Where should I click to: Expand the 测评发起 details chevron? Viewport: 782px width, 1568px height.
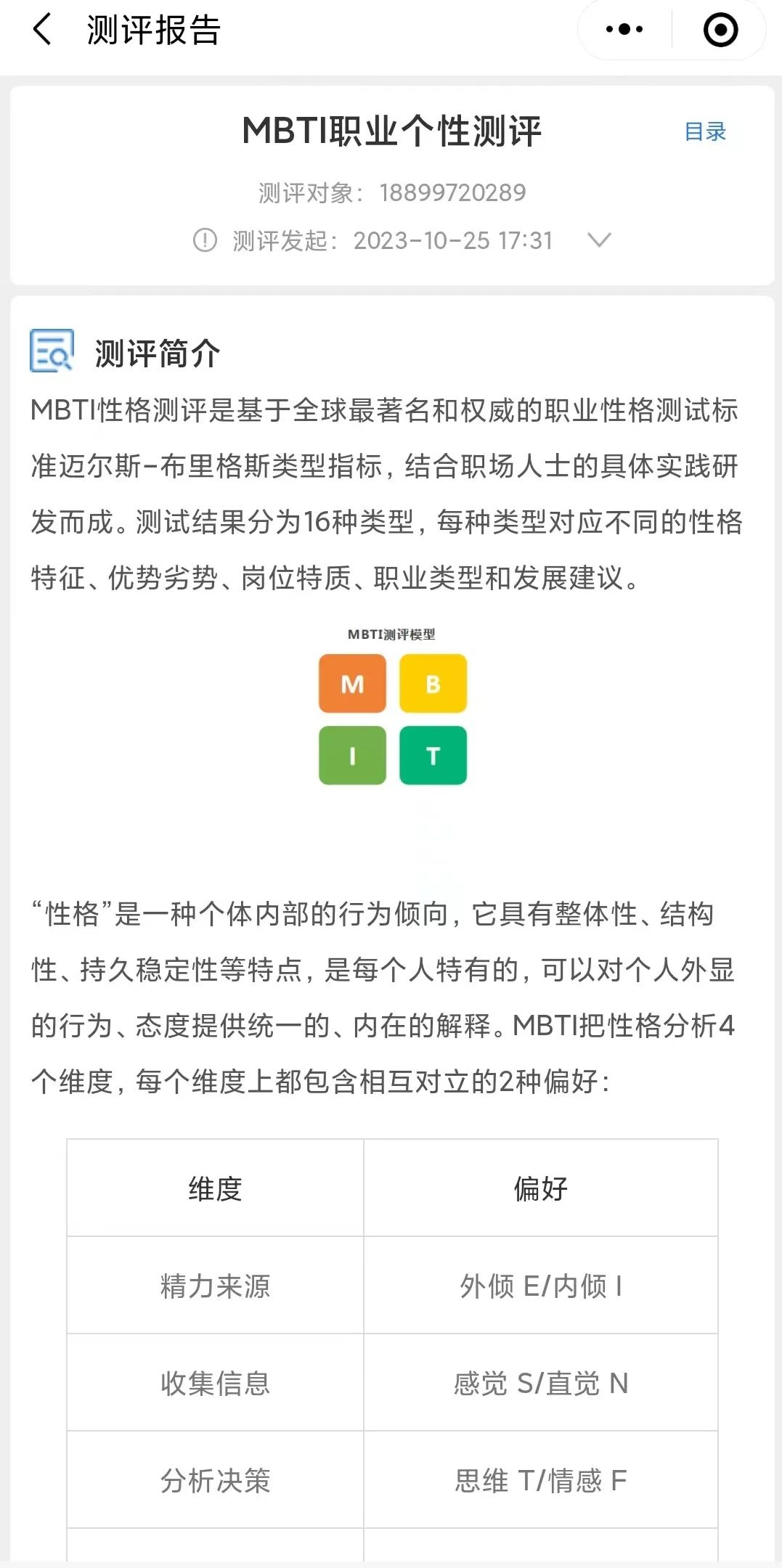click(x=599, y=240)
